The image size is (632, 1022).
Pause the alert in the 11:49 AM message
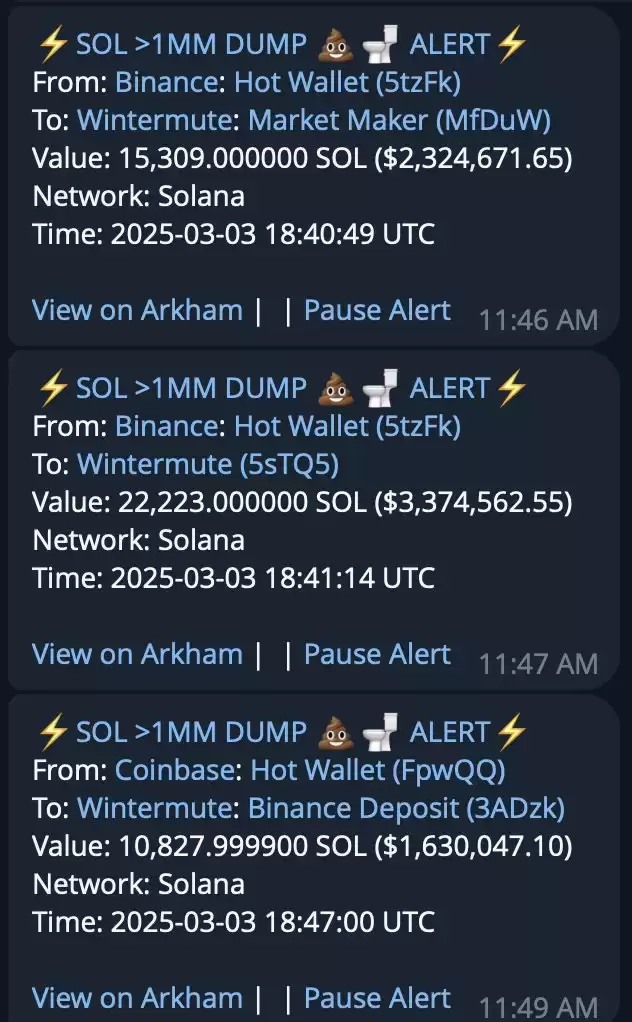(377, 999)
